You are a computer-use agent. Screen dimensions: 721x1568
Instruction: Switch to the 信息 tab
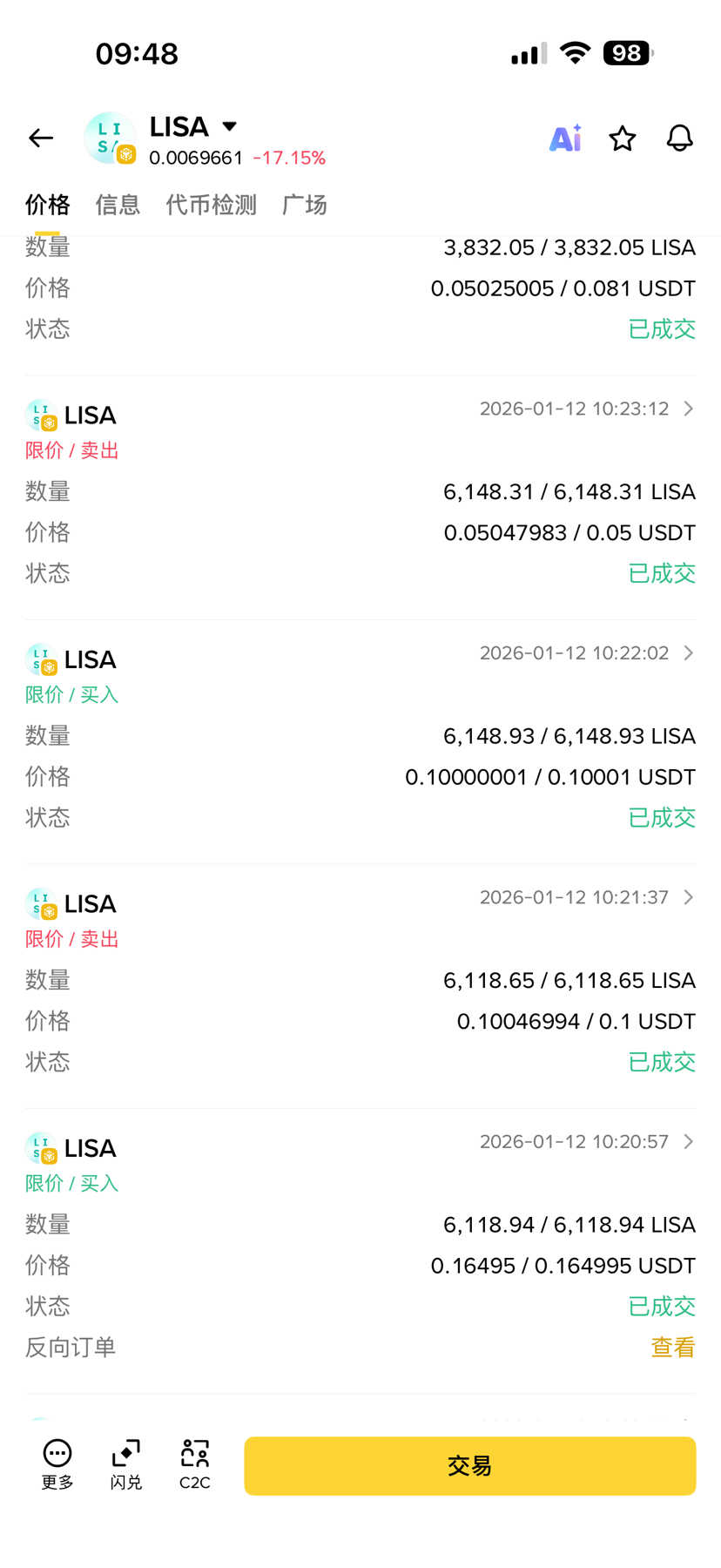coord(118,205)
